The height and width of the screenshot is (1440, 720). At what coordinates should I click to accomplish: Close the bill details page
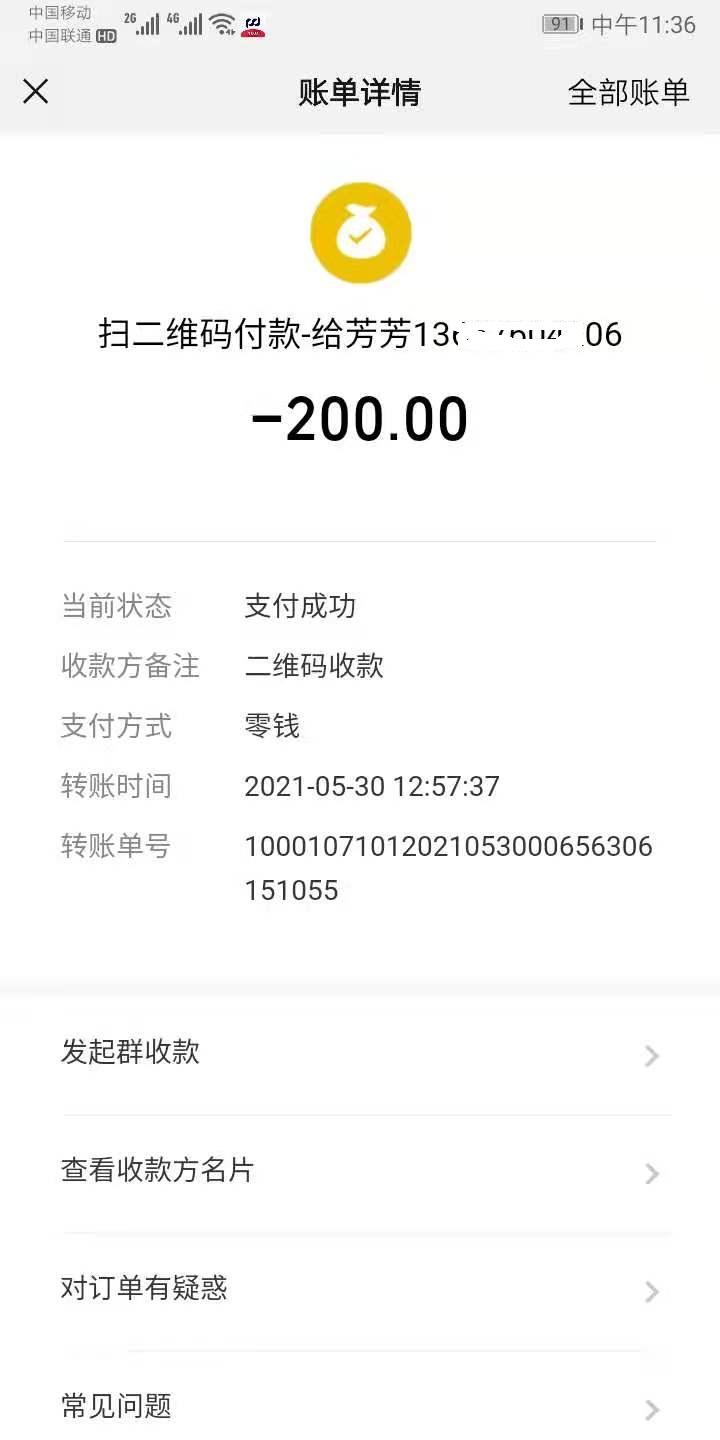tap(36, 92)
